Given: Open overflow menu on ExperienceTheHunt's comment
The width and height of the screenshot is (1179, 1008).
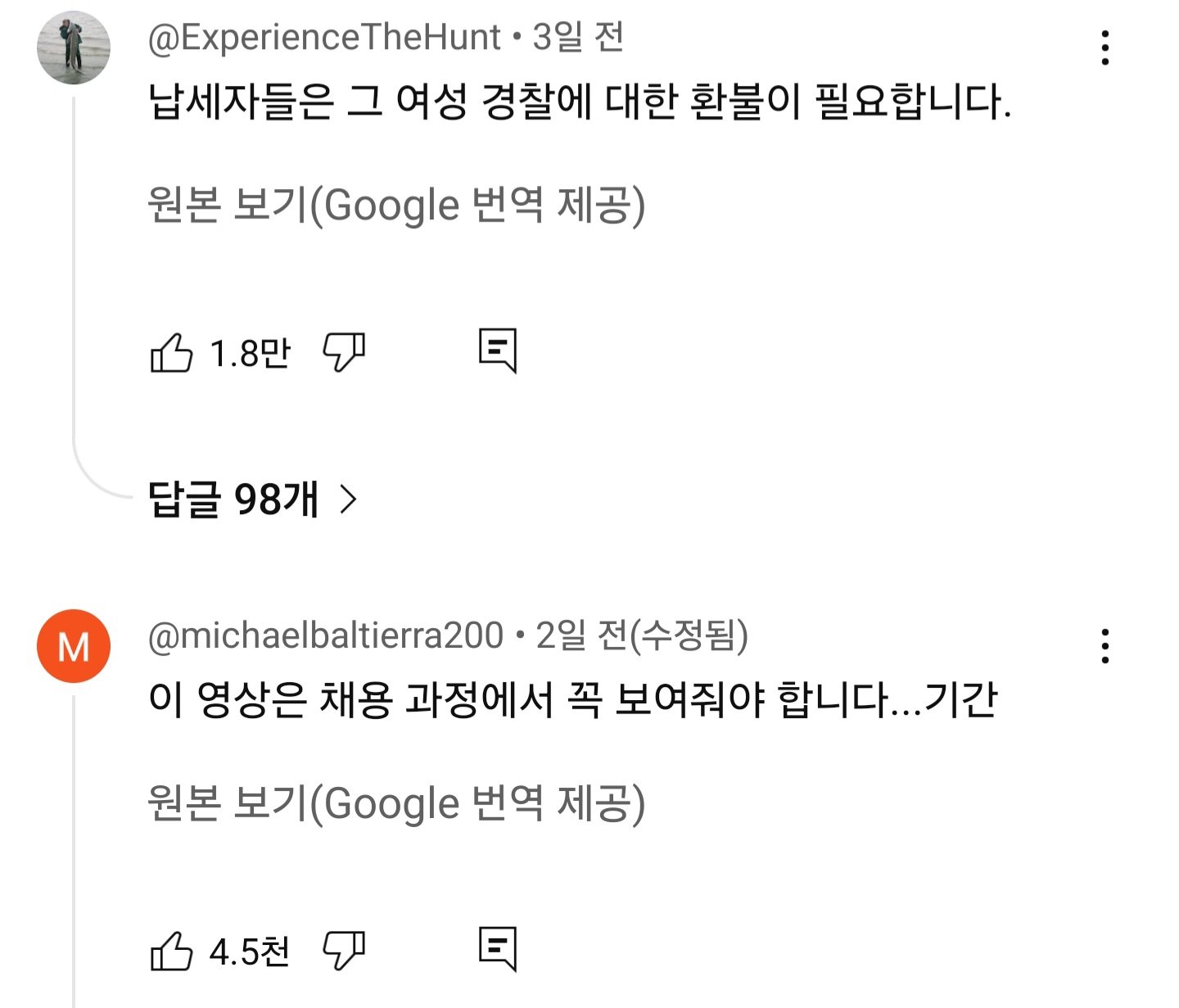Looking at the screenshot, I should (1104, 48).
